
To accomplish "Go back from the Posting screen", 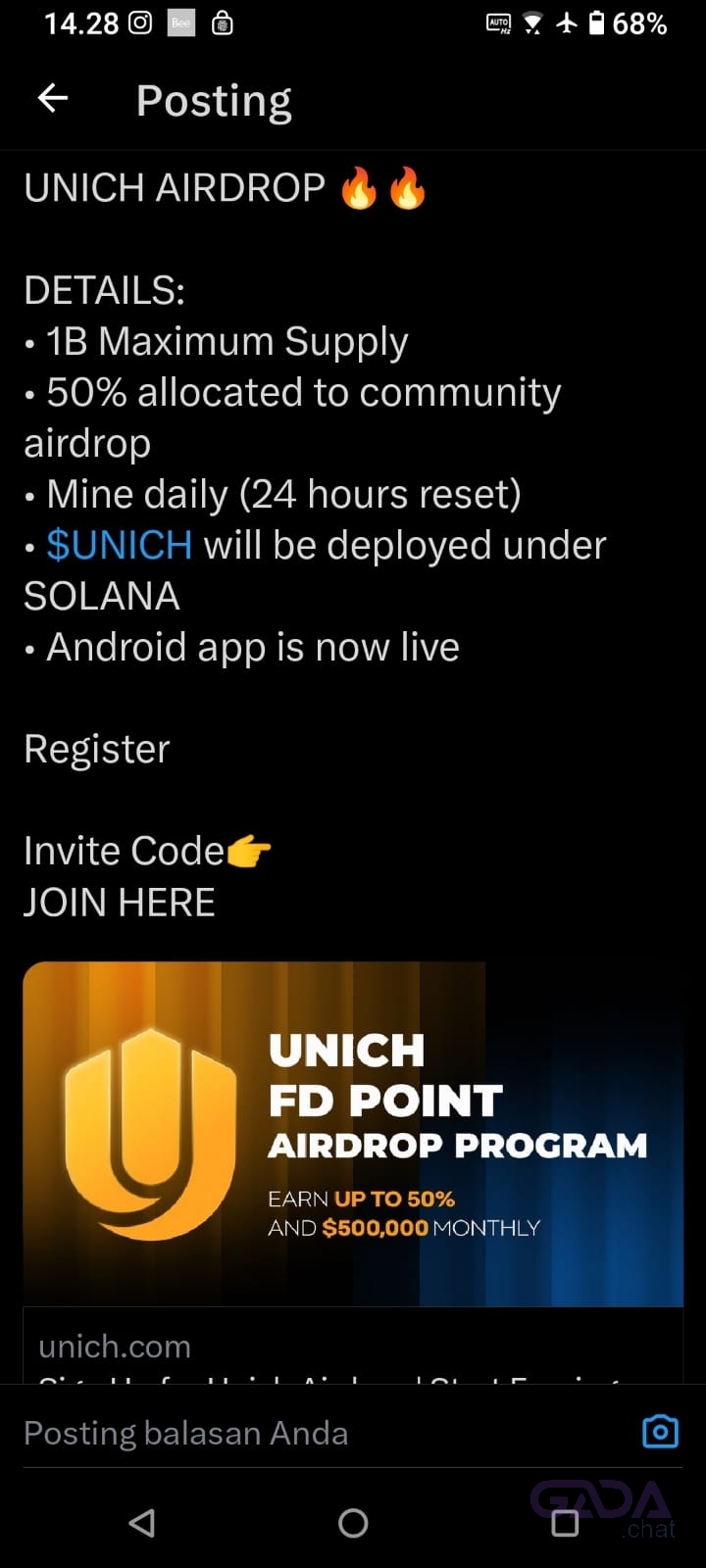I will coord(53,98).
